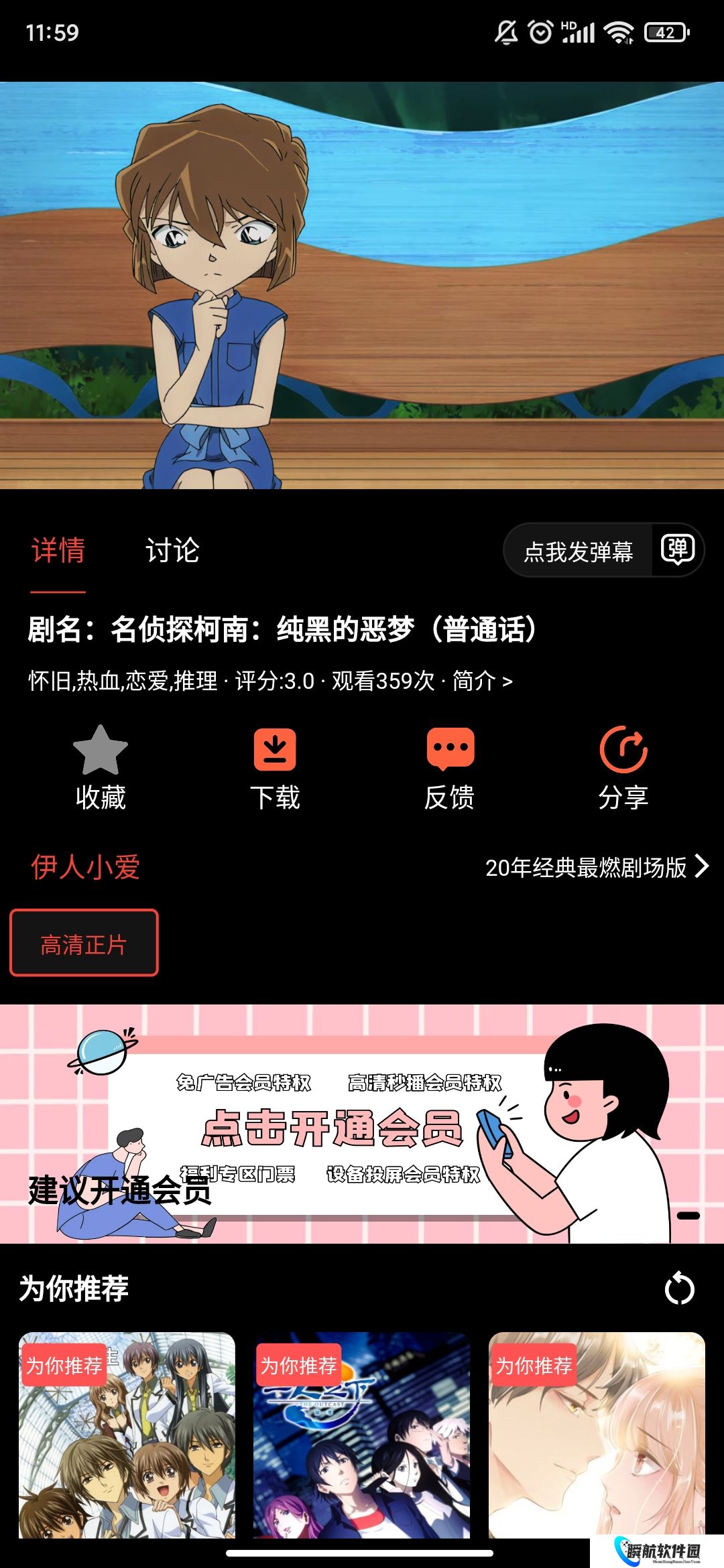Play the 高清正片 episode
Viewport: 724px width, 1568px height.
[84, 943]
